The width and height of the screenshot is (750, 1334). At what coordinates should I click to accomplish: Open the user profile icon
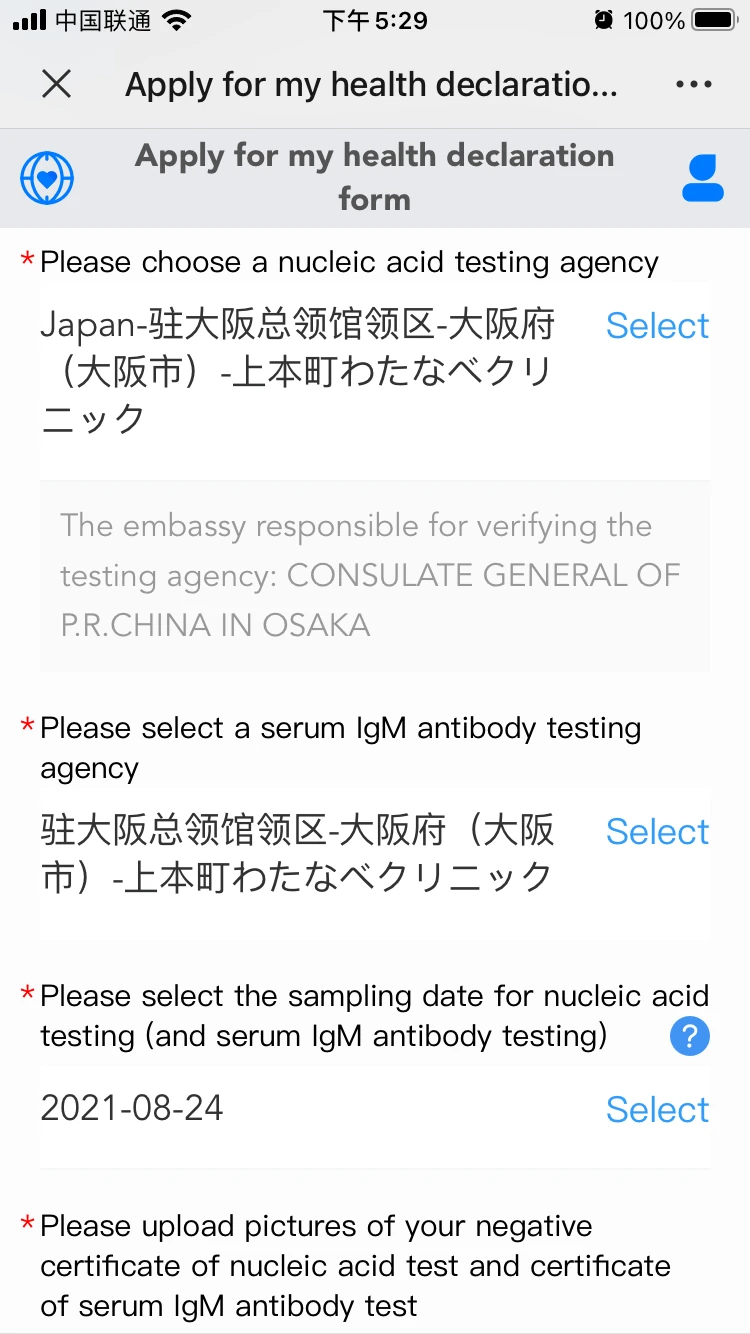pyautogui.click(x=703, y=177)
